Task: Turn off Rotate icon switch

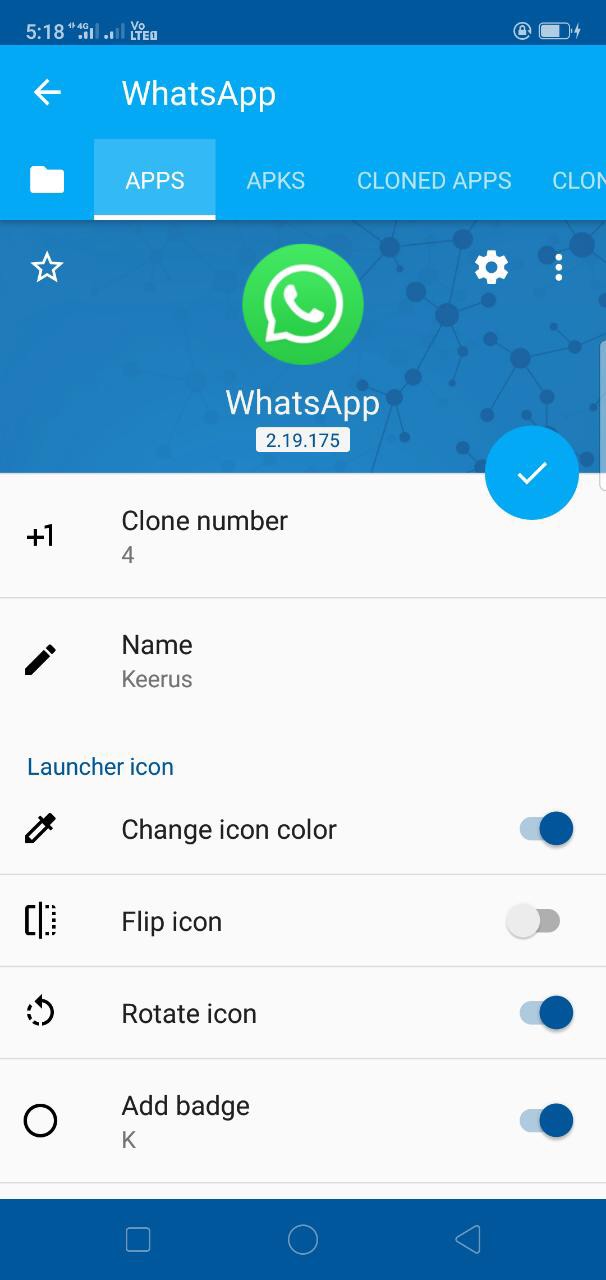Action: pos(546,1013)
